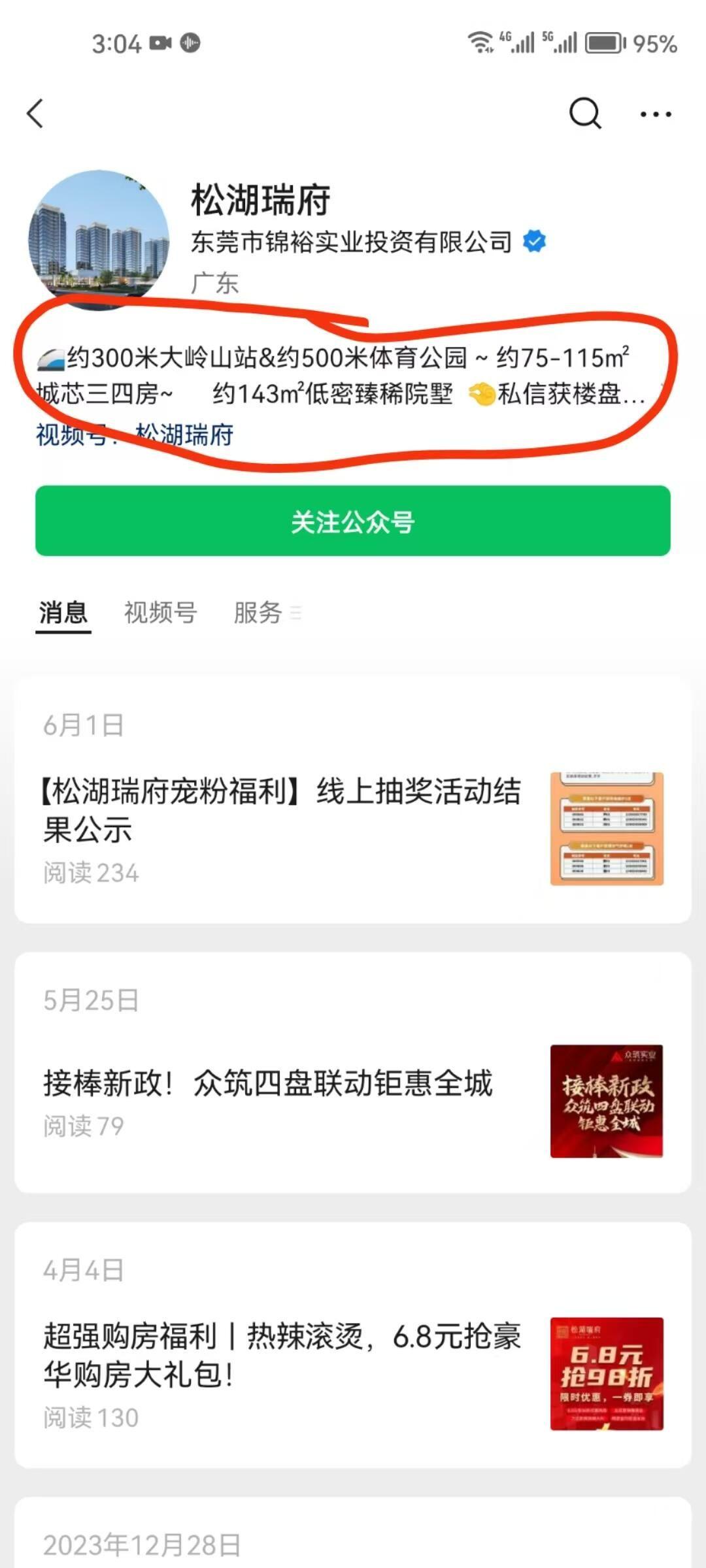The image size is (706, 1568).
Task: Open the 线上抽奖活动结果公示 article
Action: 282,810
